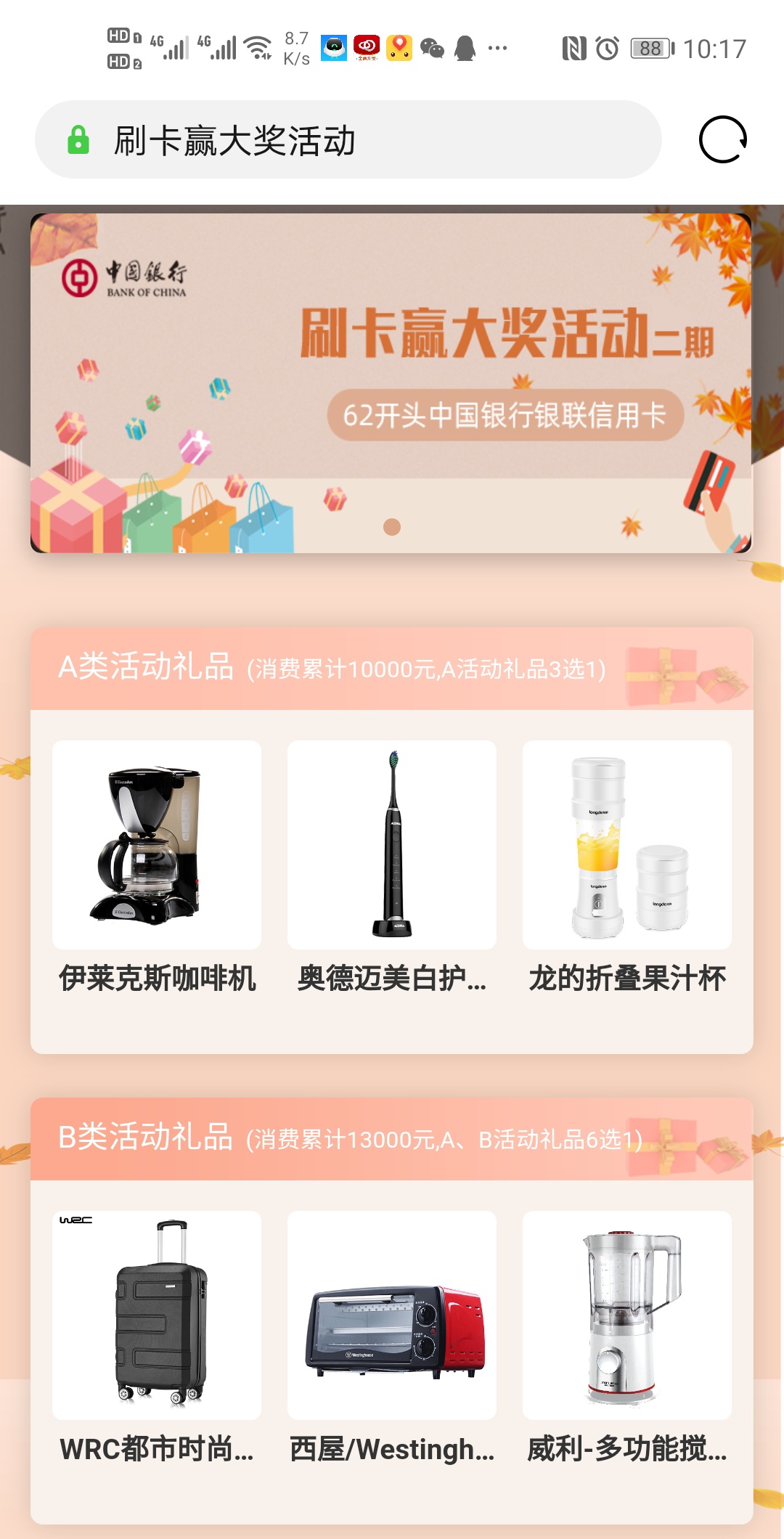Reload the page with the refresh icon
Viewport: 784px width, 1539px height.
(722, 139)
